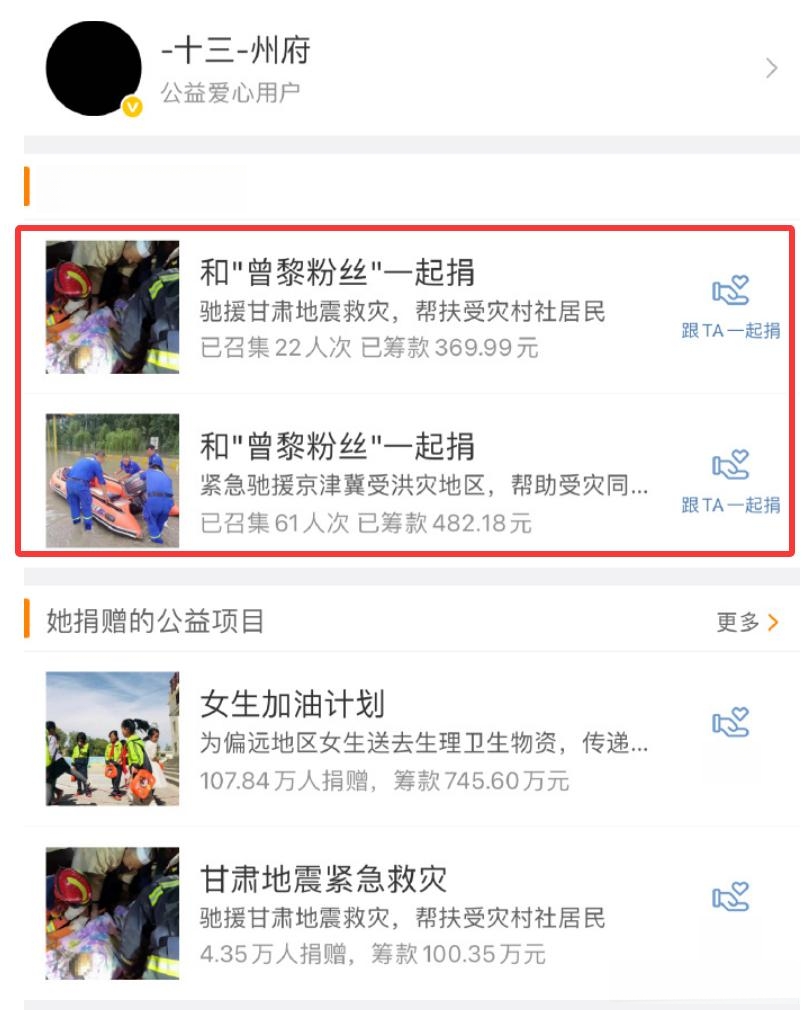View 更多 donated charity projects
This screenshot has width=806, height=1010.
tap(746, 622)
